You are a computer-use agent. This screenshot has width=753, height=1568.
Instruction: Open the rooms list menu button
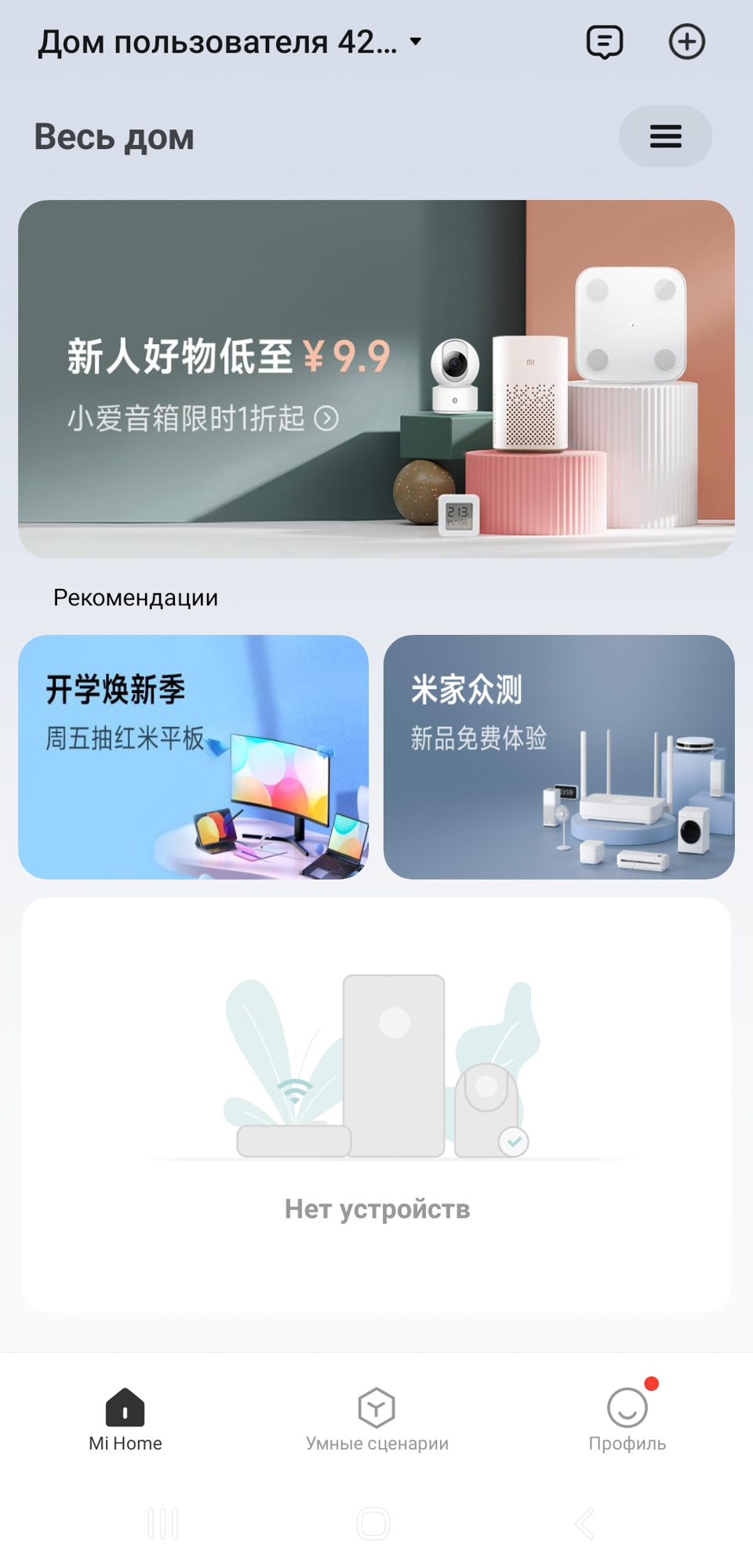(x=665, y=136)
